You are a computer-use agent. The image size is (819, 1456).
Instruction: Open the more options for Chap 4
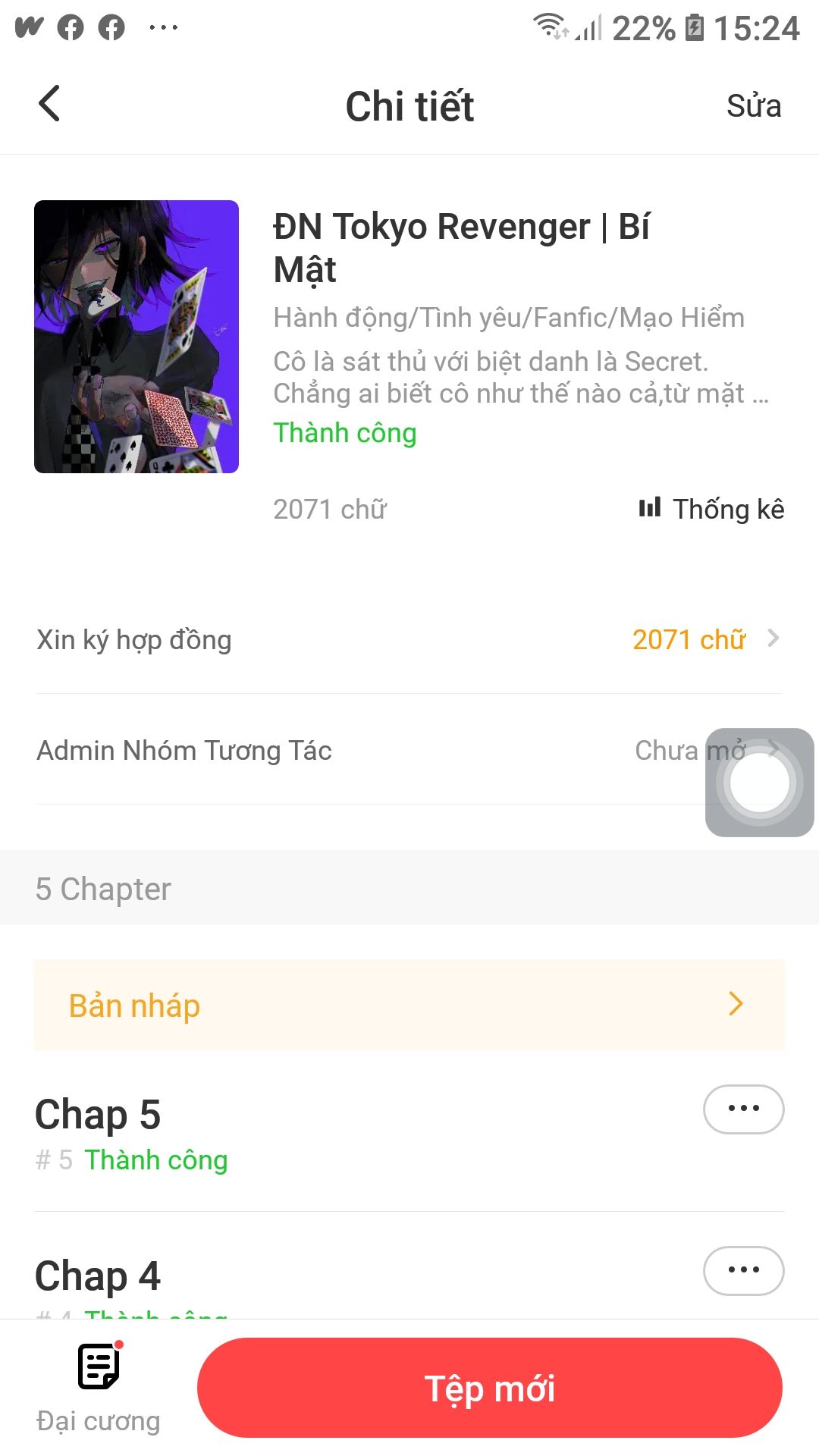744,1270
